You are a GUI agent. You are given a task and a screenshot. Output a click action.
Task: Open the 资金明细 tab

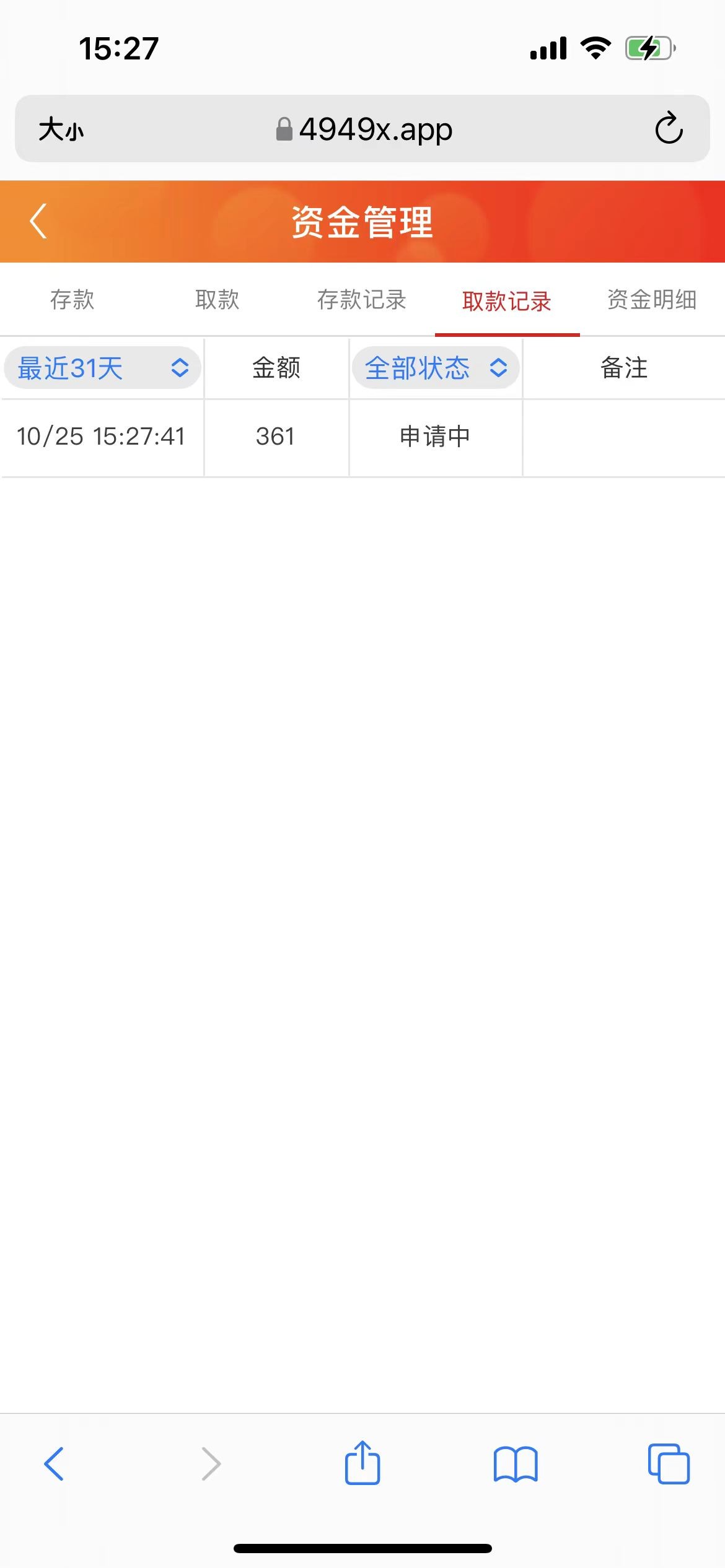652,300
